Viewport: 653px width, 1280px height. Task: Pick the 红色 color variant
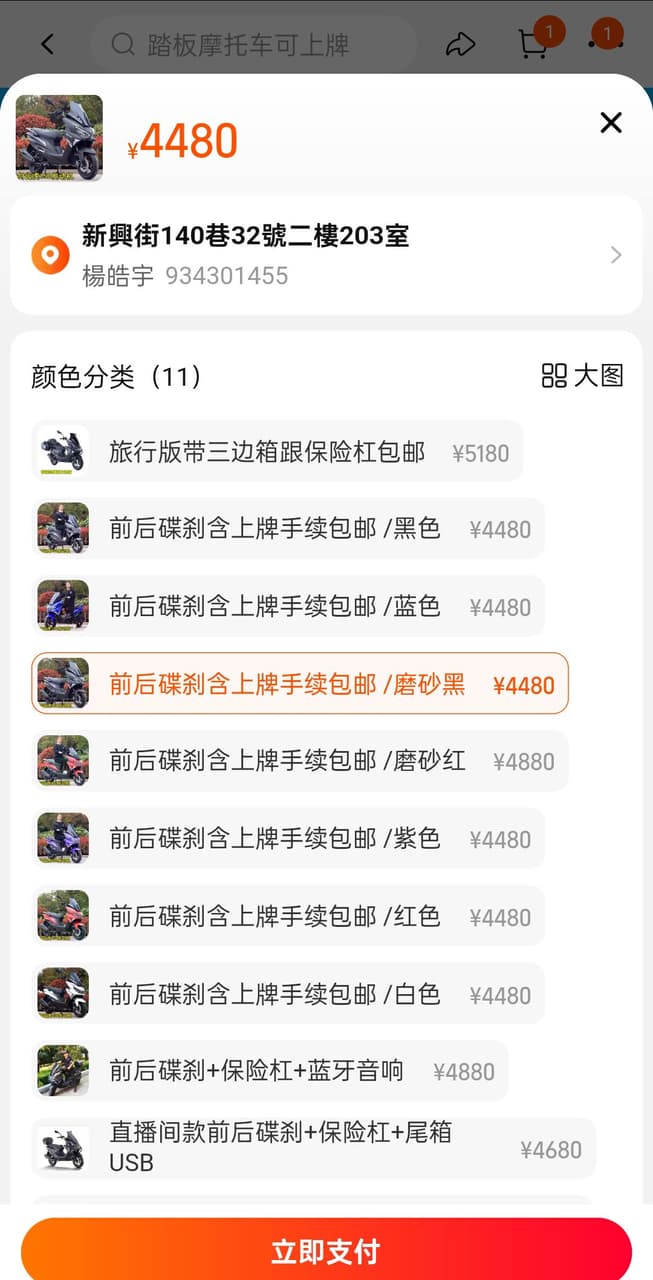[x=288, y=916]
